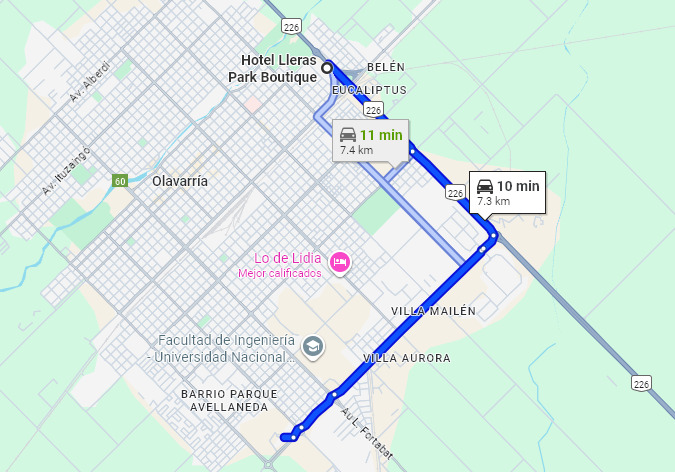Open the Facultad de Ingeniería marker
Image resolution: width=675 pixels, height=472 pixels.
coord(313,345)
